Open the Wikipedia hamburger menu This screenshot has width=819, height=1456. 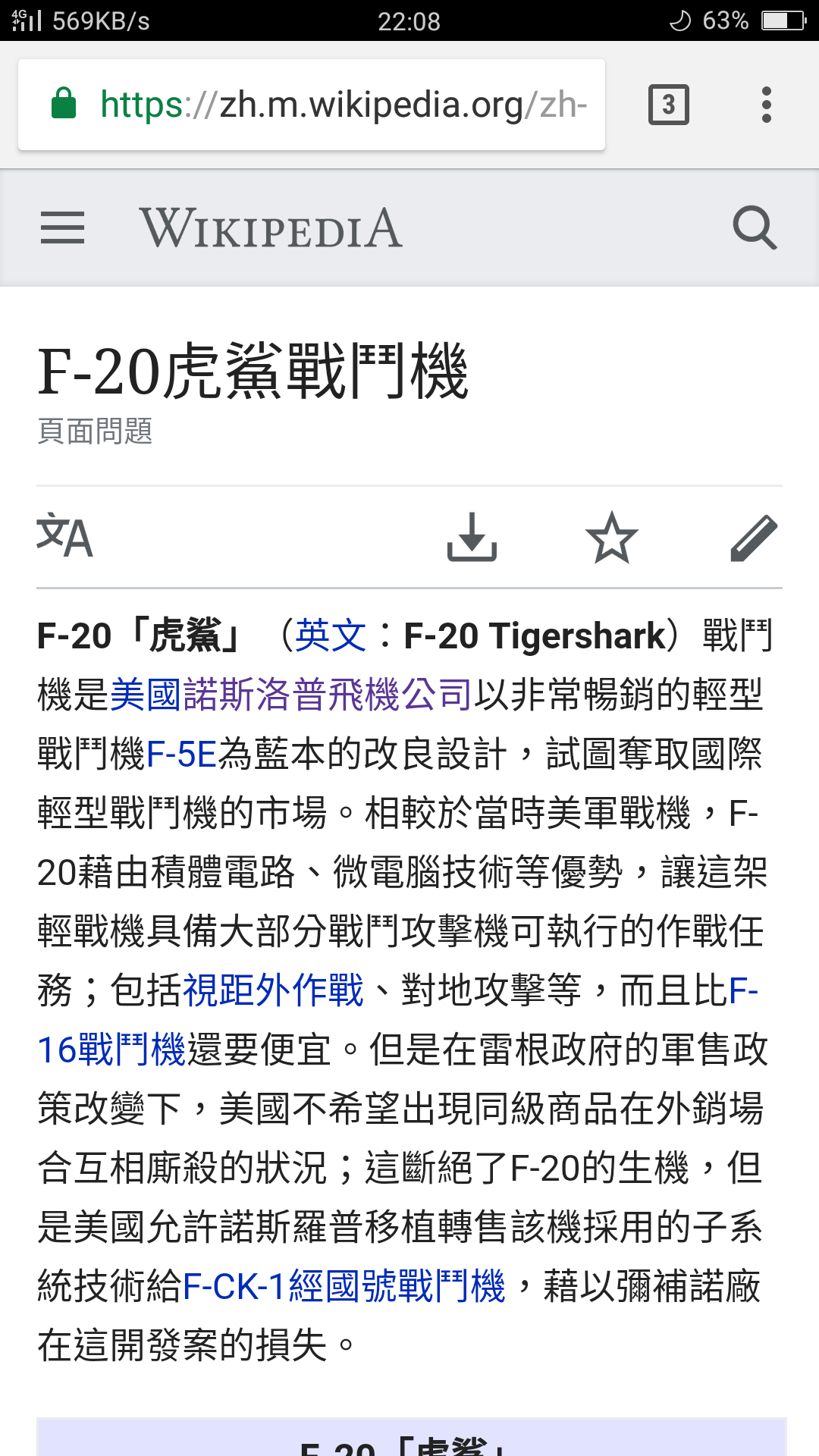[62, 227]
